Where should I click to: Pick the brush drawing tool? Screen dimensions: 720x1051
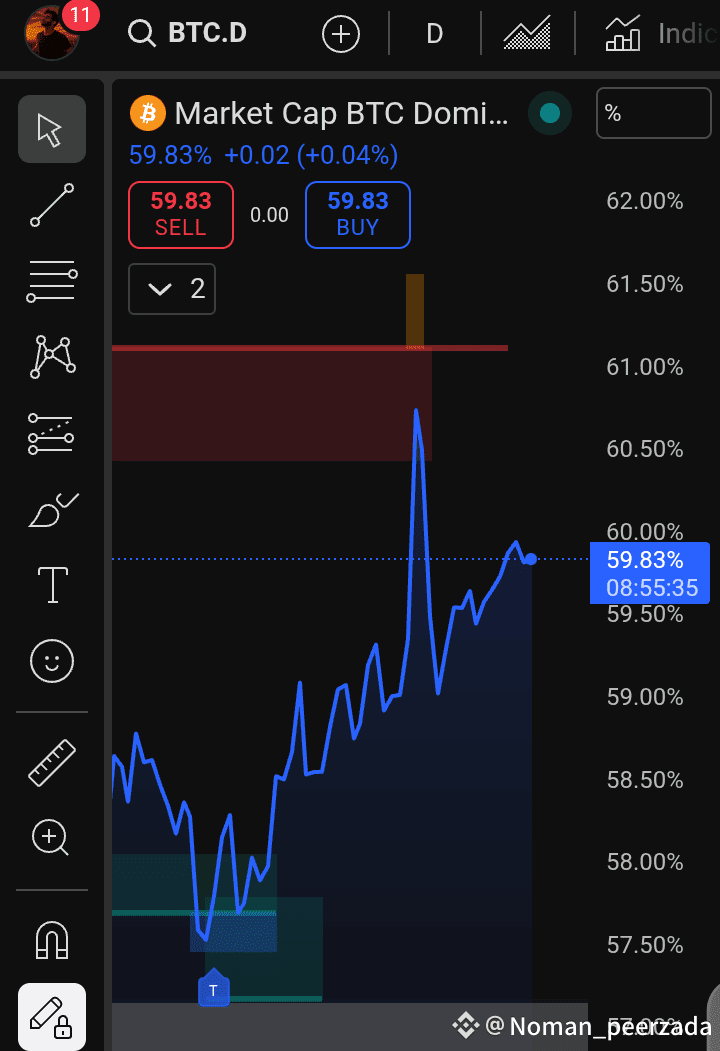(53, 509)
